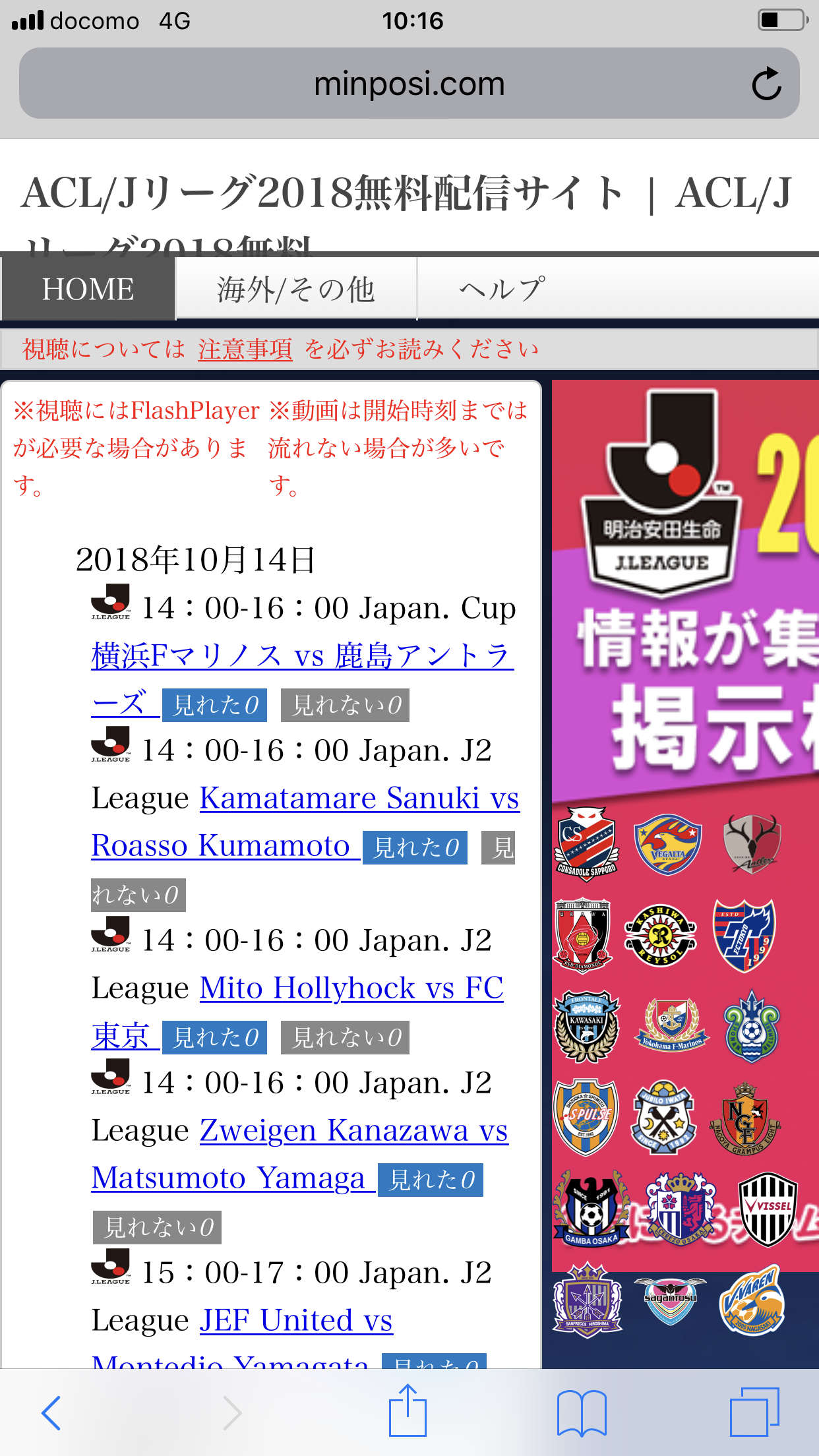Open the ヘルプ tab
Screen dimensions: 819x1456
pos(502,289)
